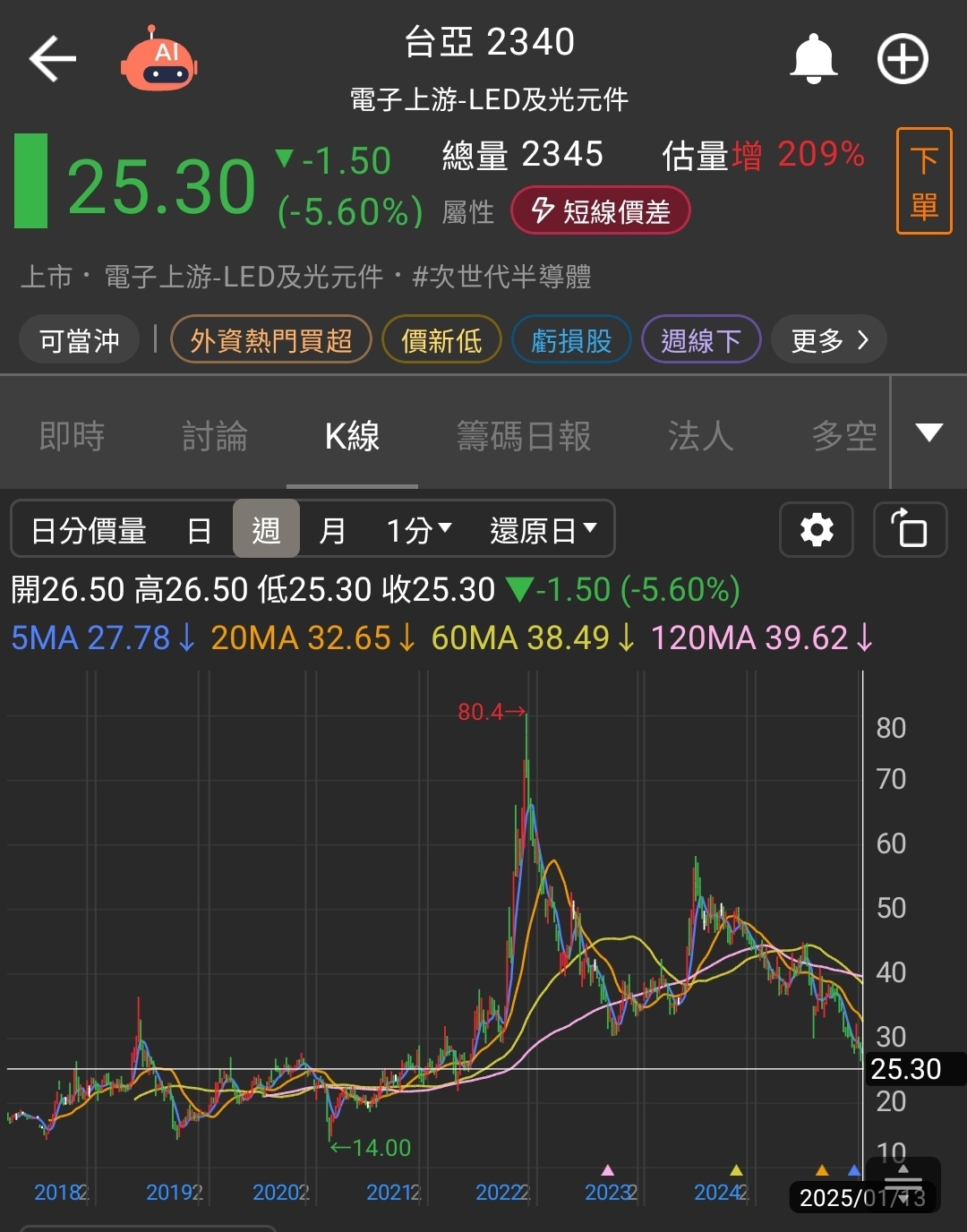Open the 外資熱門買超 tag

270,340
